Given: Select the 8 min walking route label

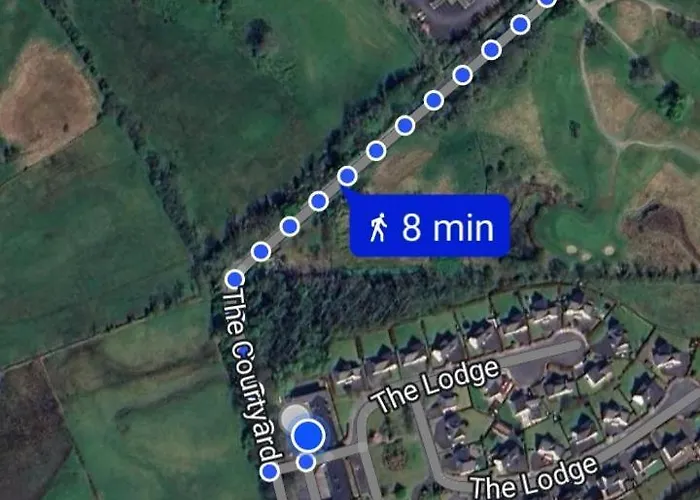Looking at the screenshot, I should [x=431, y=228].
